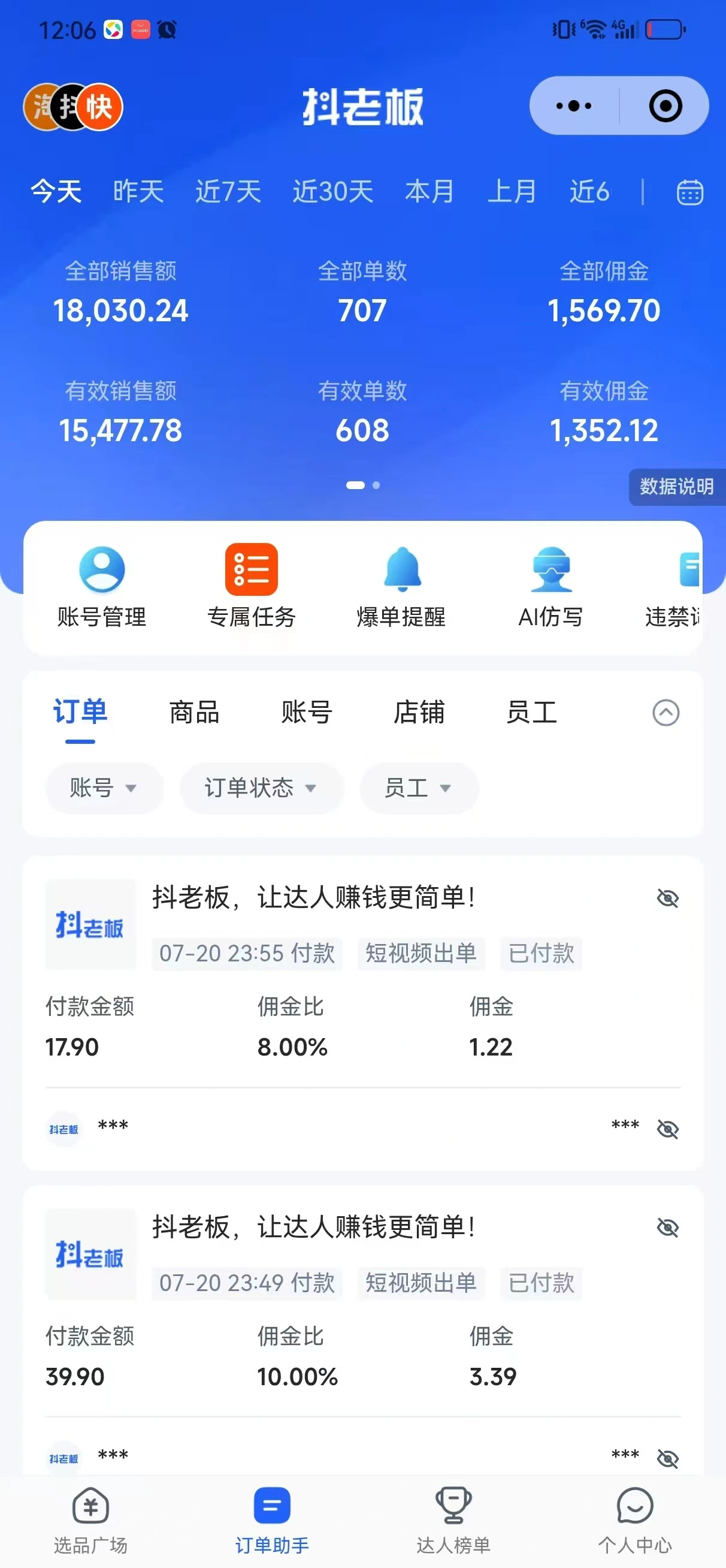This screenshot has width=726, height=1568.
Task: Open the calendar date picker
Action: (x=689, y=192)
